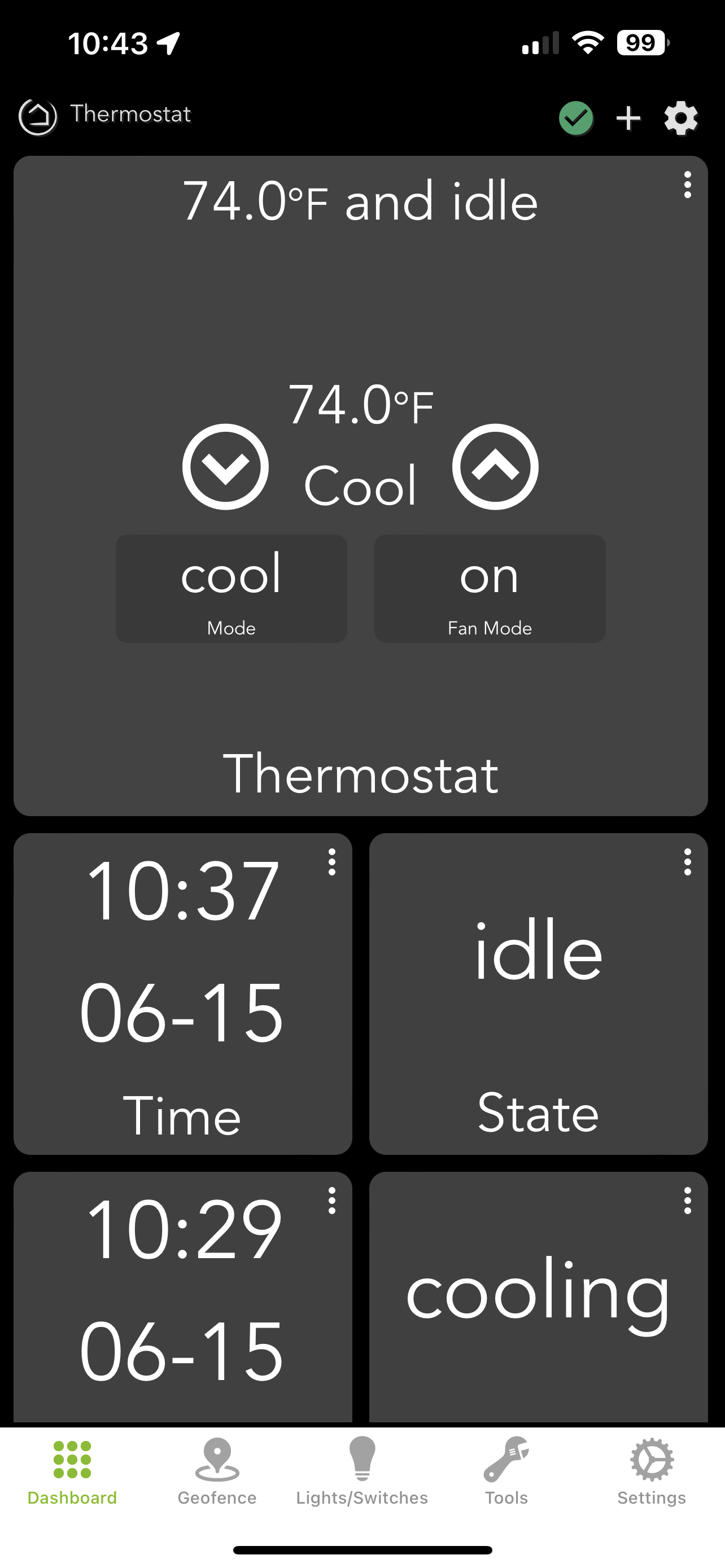This screenshot has width=725, height=1568.
Task: Open the three-dot menu on the Time tile
Action: pyautogui.click(x=332, y=862)
